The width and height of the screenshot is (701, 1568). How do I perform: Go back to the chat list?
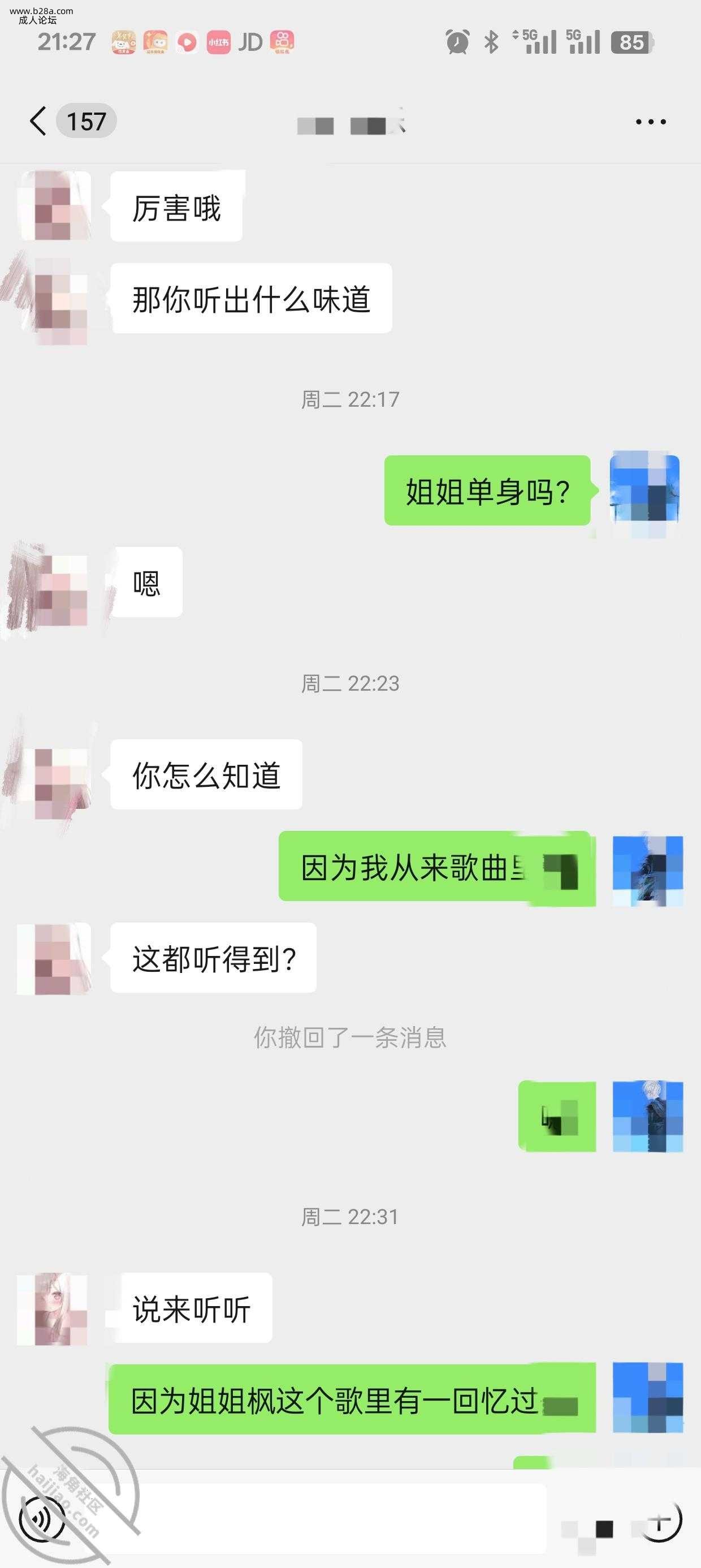[38, 121]
